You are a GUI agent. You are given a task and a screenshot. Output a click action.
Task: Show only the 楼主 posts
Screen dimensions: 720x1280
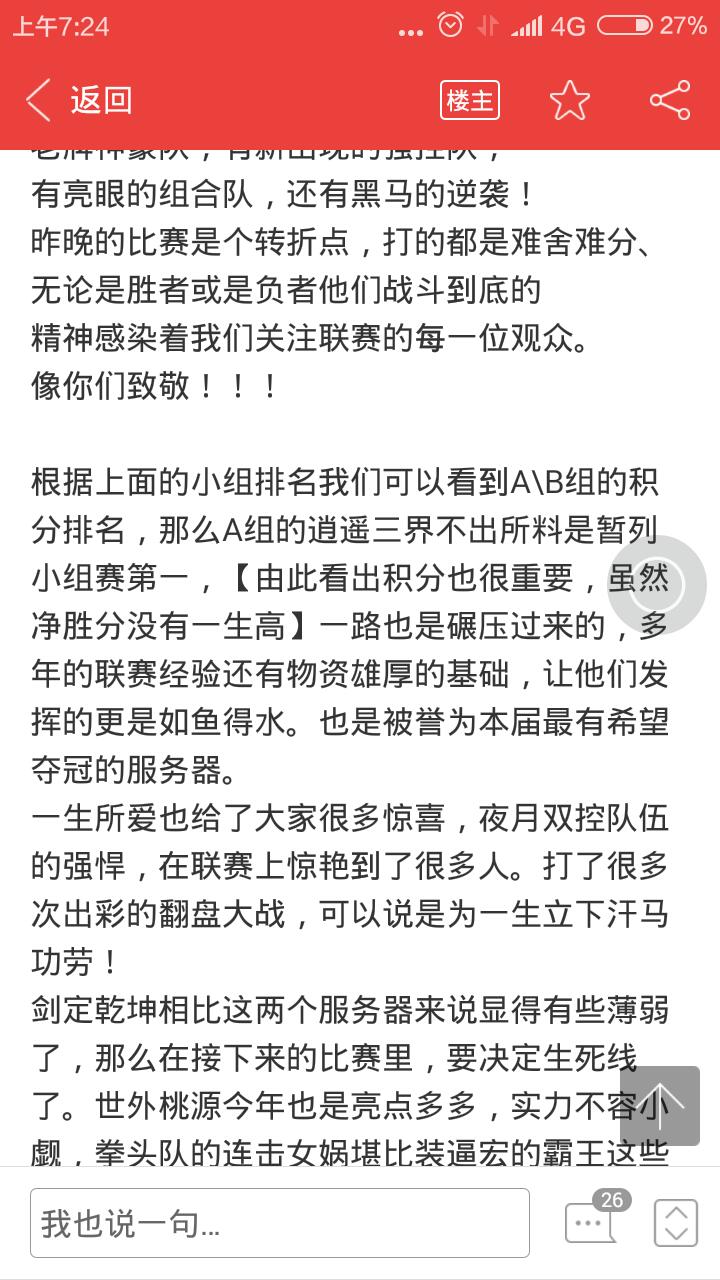tap(470, 100)
